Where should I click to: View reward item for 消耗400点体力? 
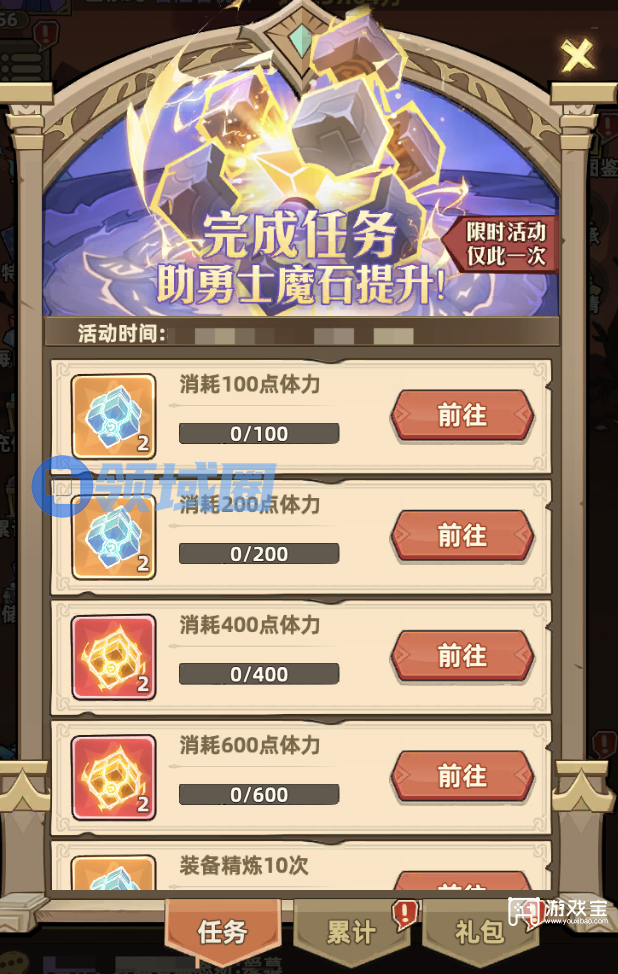coord(113,657)
